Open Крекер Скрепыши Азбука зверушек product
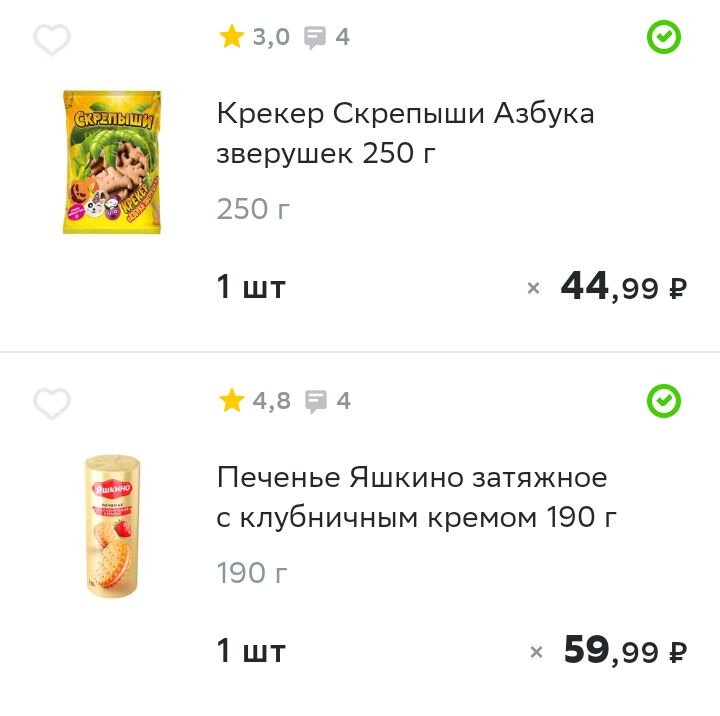The width and height of the screenshot is (720, 716). [405, 134]
